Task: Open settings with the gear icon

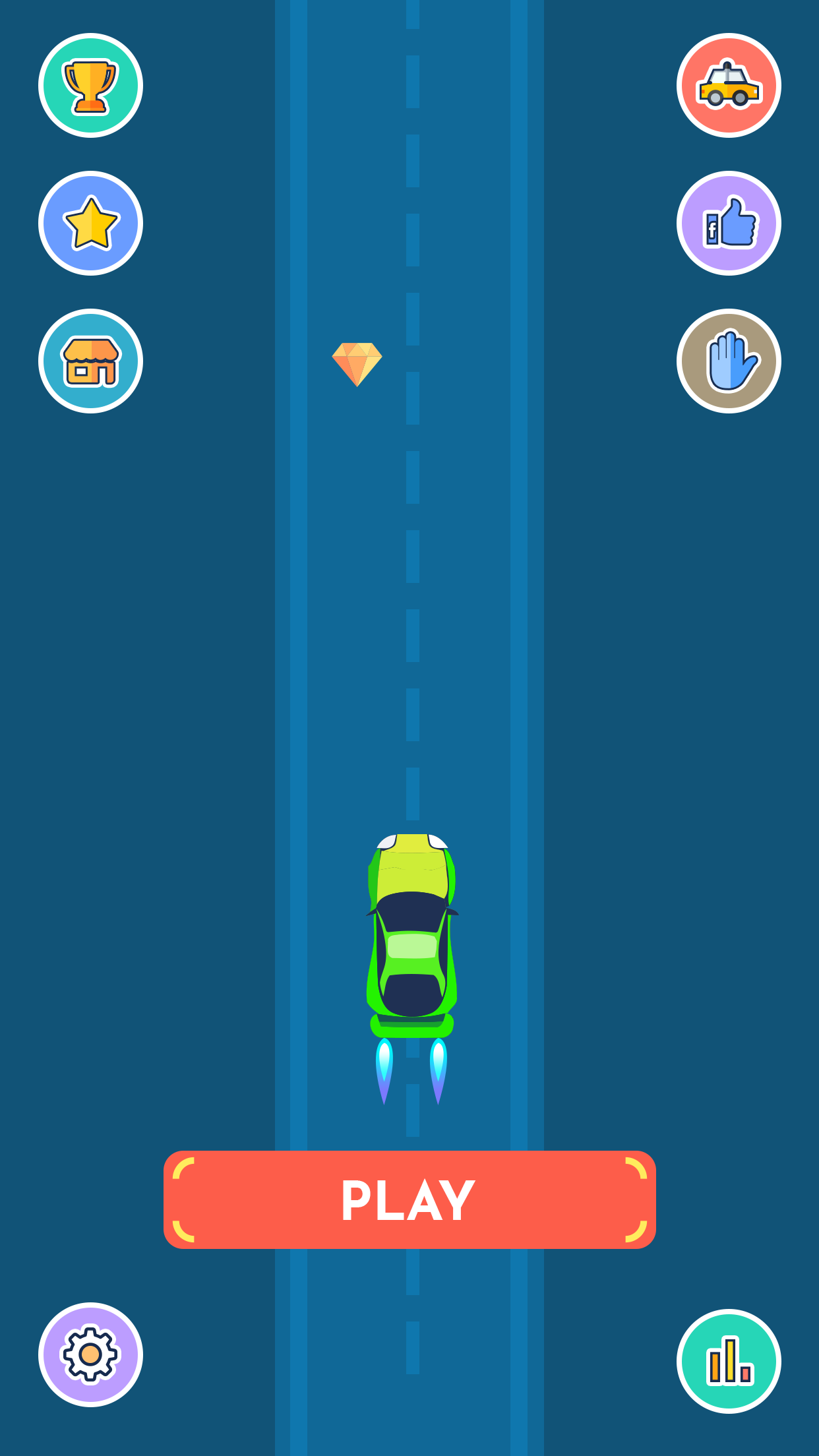Action: (90, 1354)
